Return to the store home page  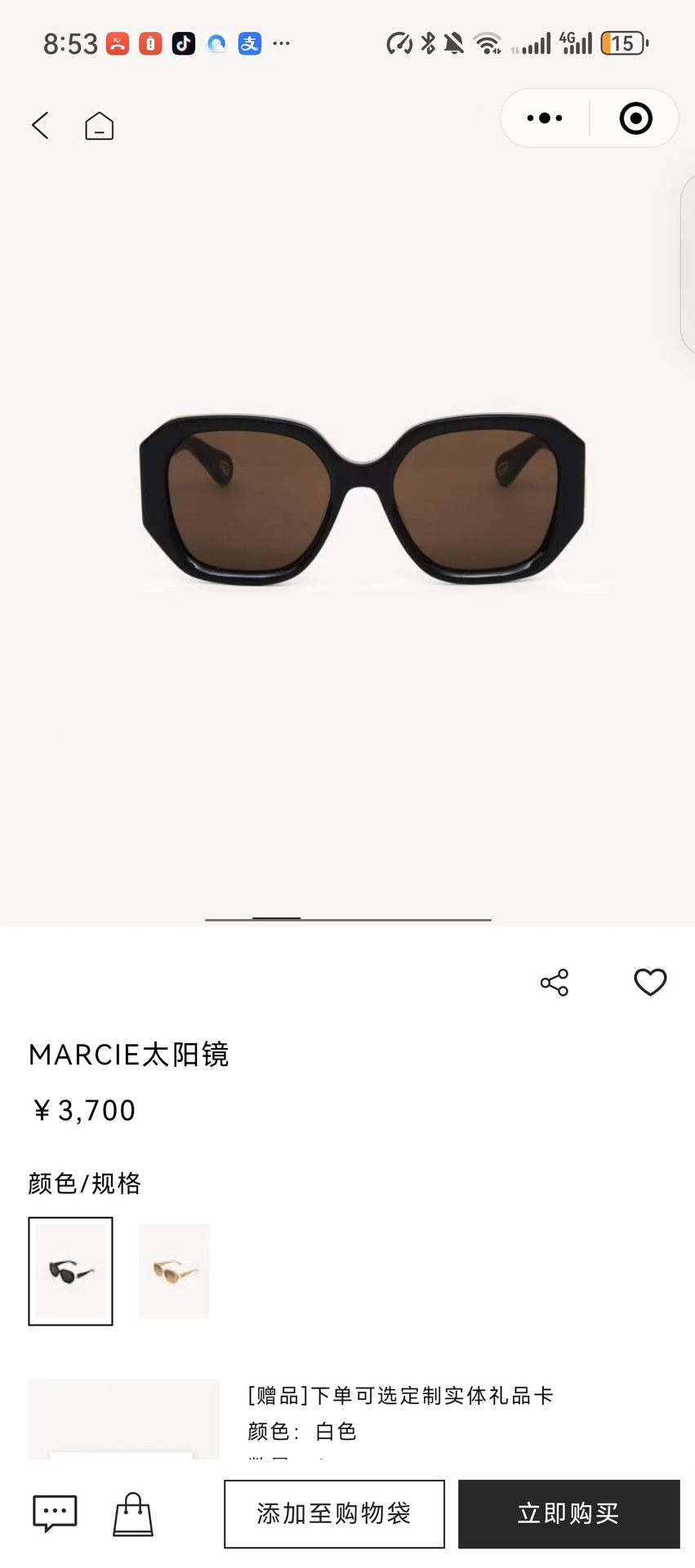point(100,127)
